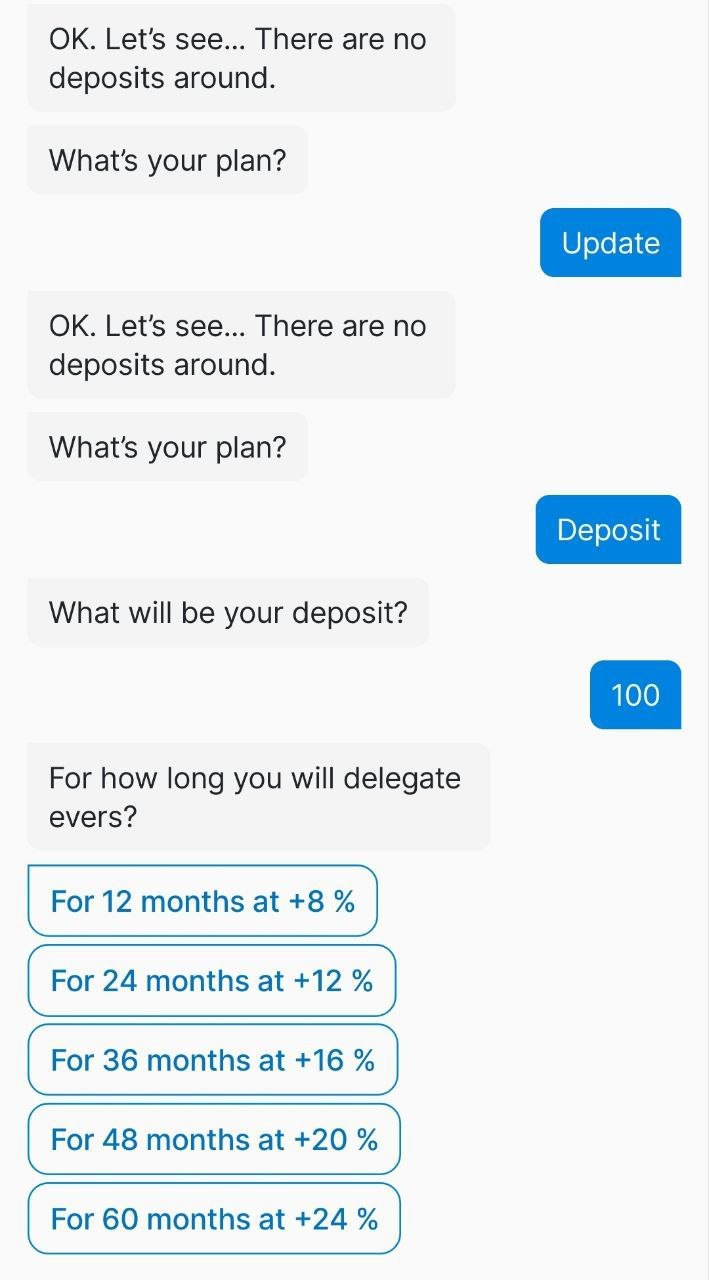This screenshot has height=1280, width=709.
Task: Select For 60 months at +24 %
Action: (x=214, y=1219)
